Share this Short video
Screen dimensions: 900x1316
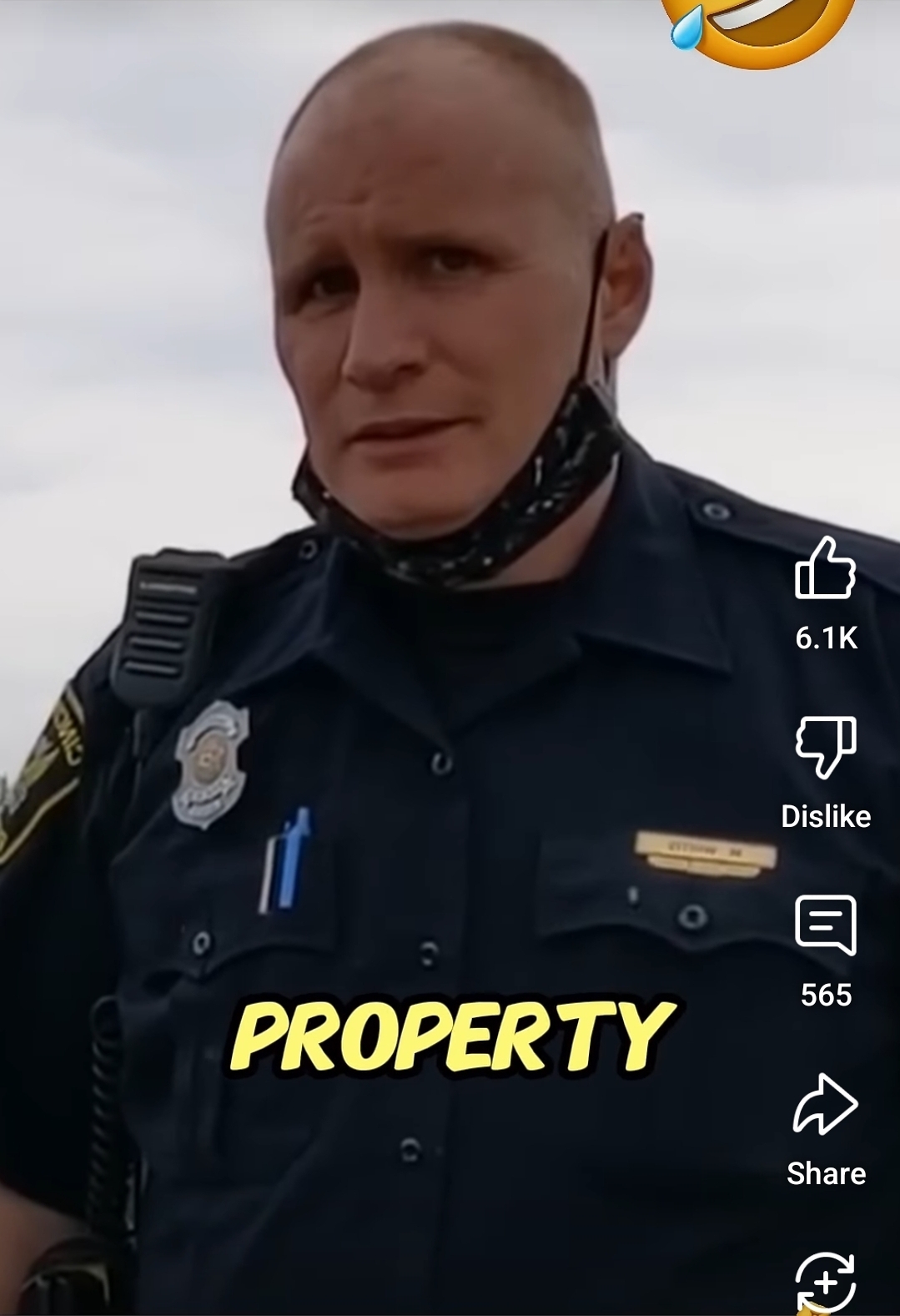tap(825, 1105)
